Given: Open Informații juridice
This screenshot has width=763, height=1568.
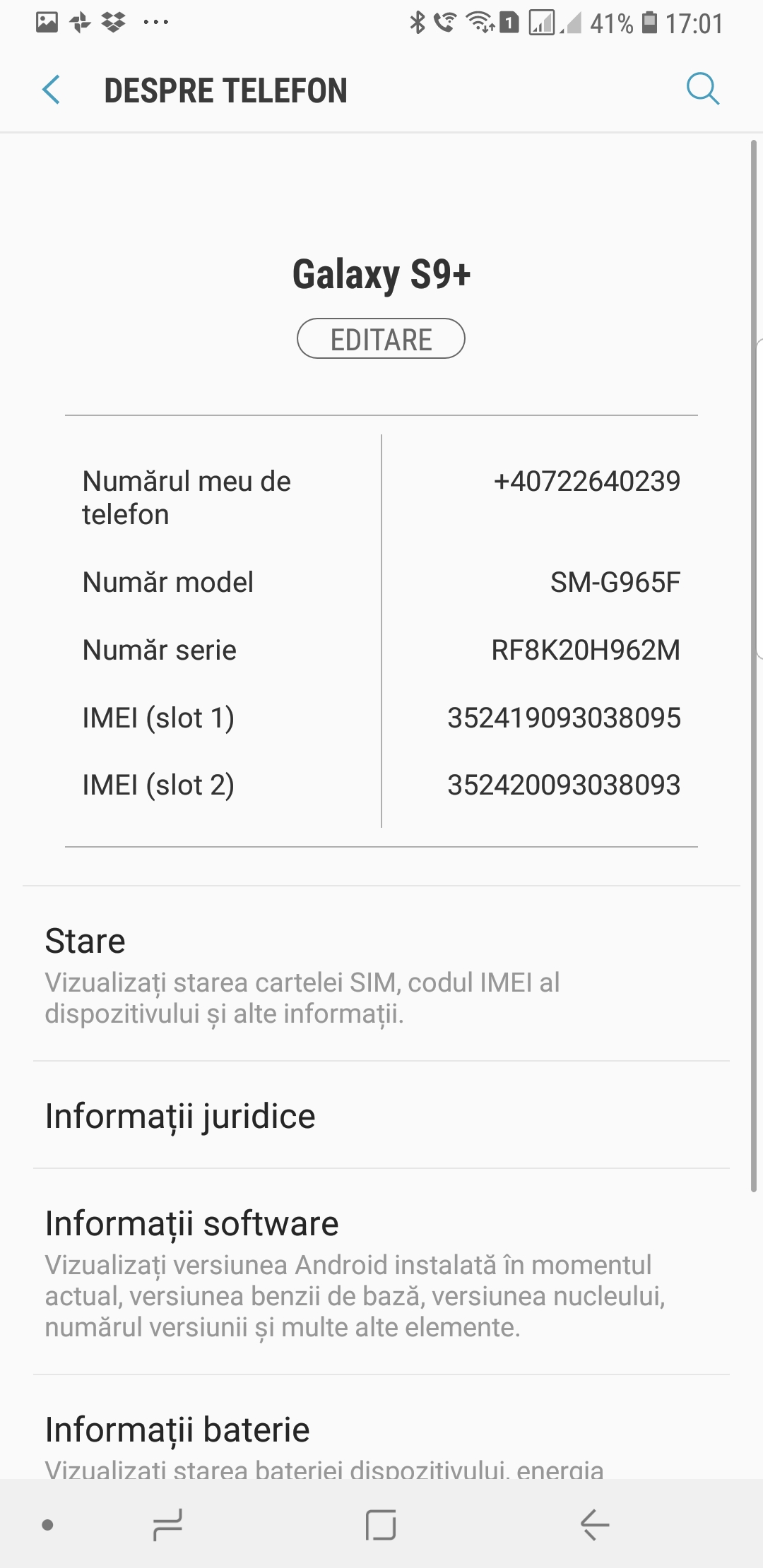Looking at the screenshot, I should (381, 1116).
